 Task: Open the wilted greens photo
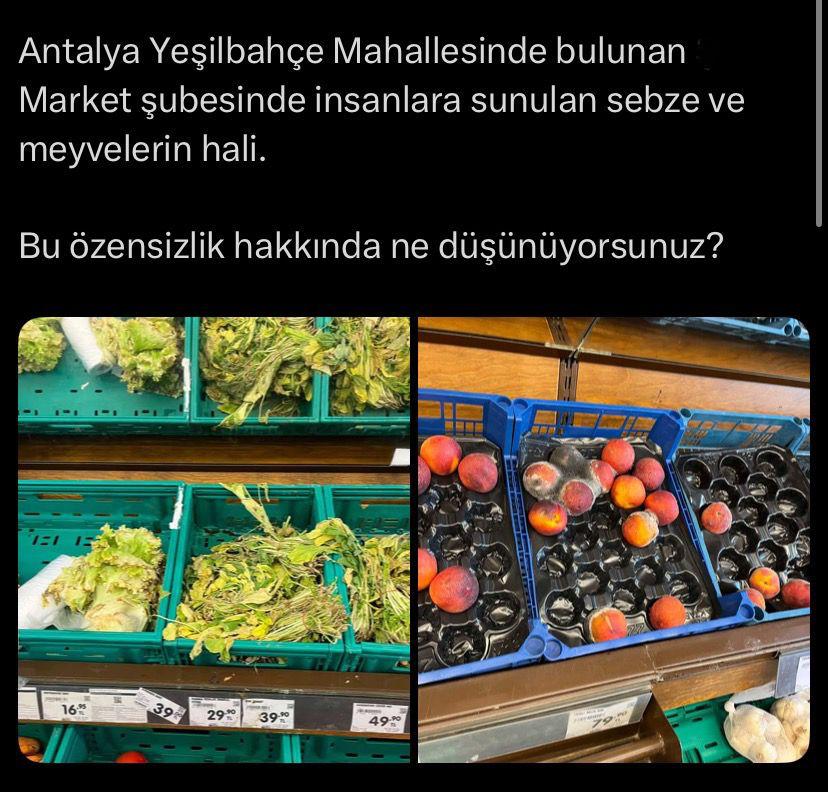point(214,540)
